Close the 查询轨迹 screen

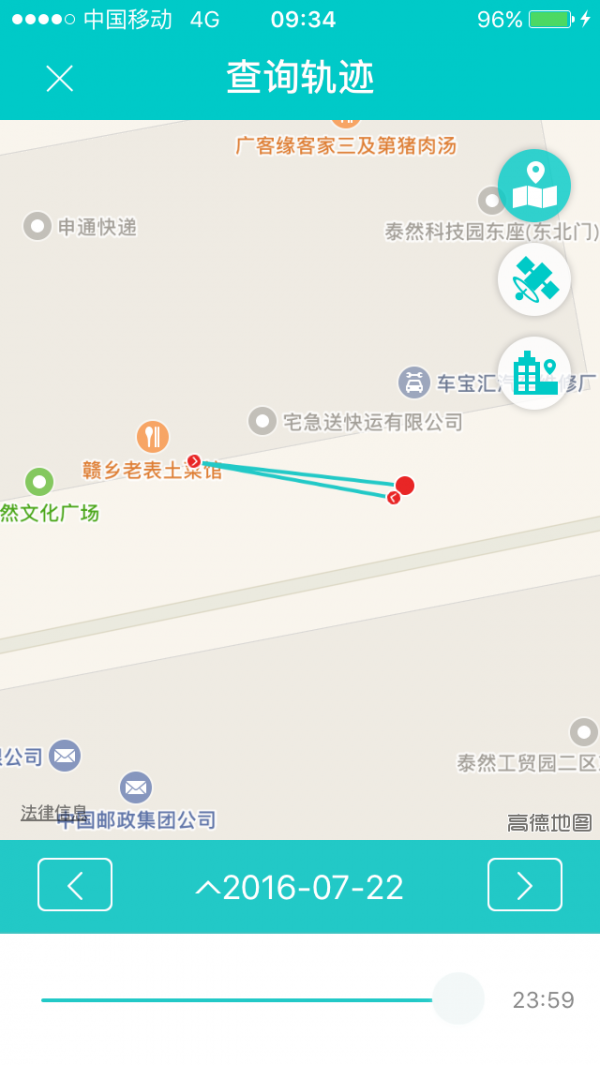point(60,79)
